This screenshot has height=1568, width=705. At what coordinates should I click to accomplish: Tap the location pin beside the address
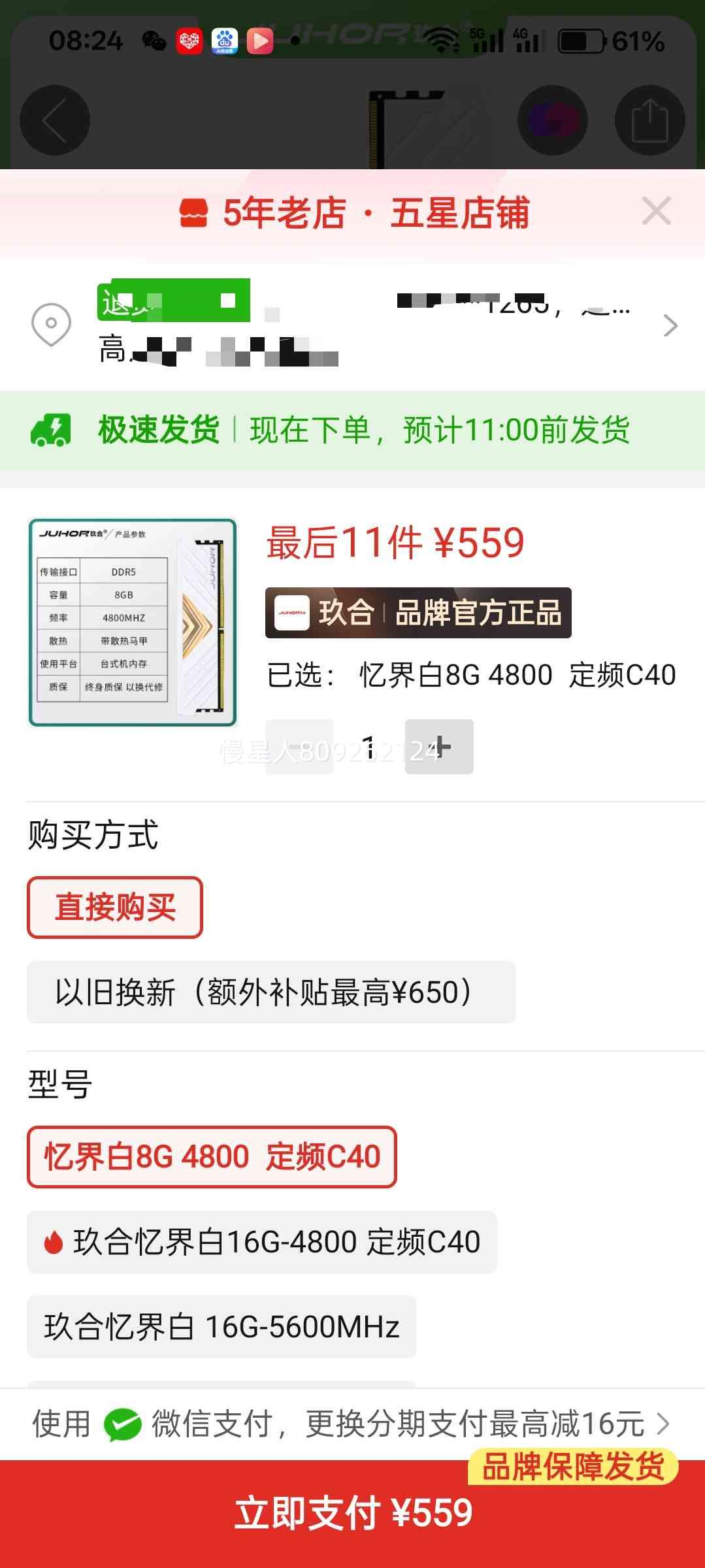pyautogui.click(x=51, y=325)
